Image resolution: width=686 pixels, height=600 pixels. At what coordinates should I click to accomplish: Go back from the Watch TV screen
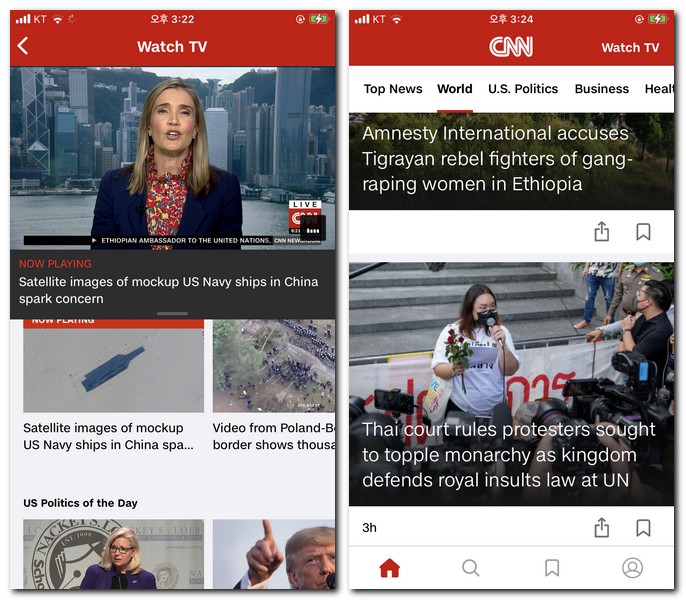(x=23, y=47)
